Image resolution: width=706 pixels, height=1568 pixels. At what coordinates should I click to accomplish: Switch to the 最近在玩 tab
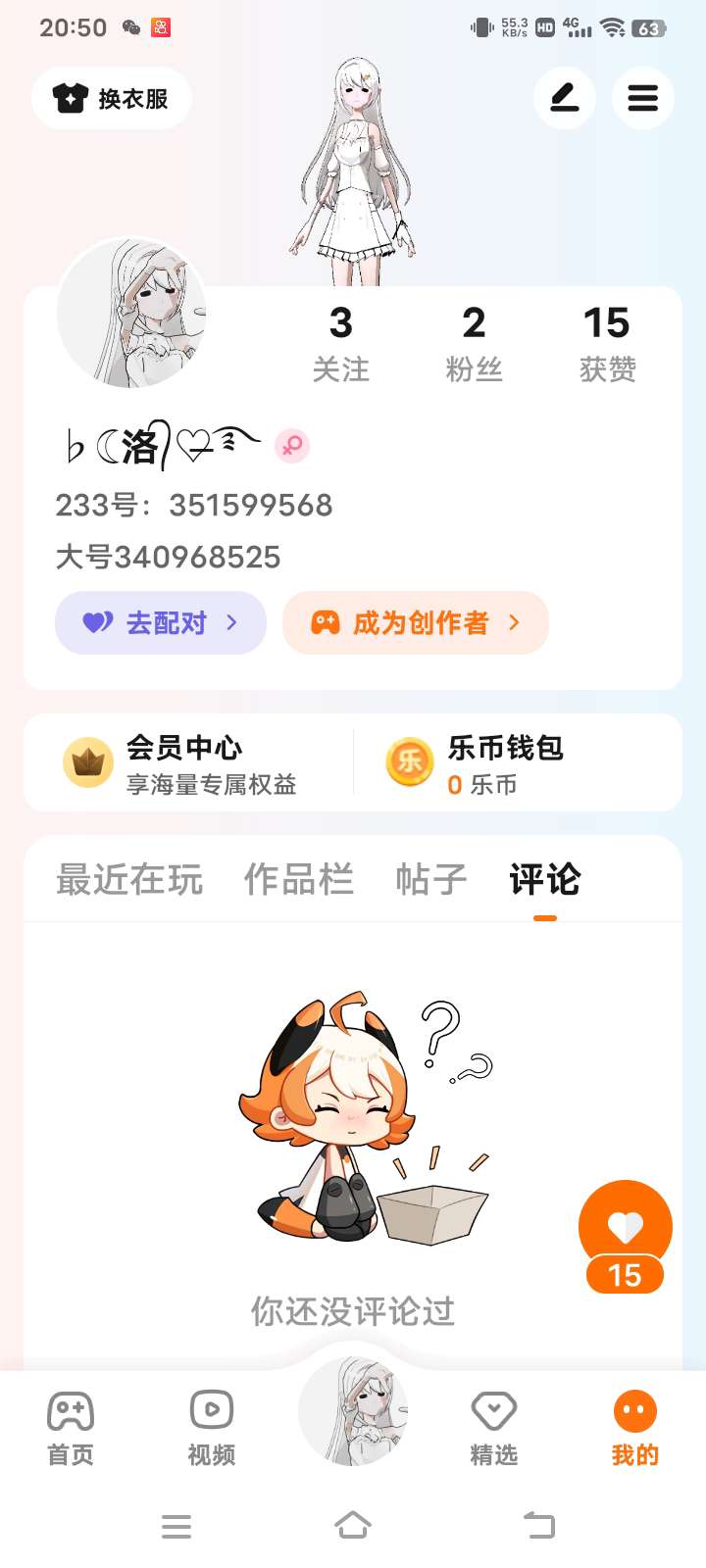(x=129, y=879)
